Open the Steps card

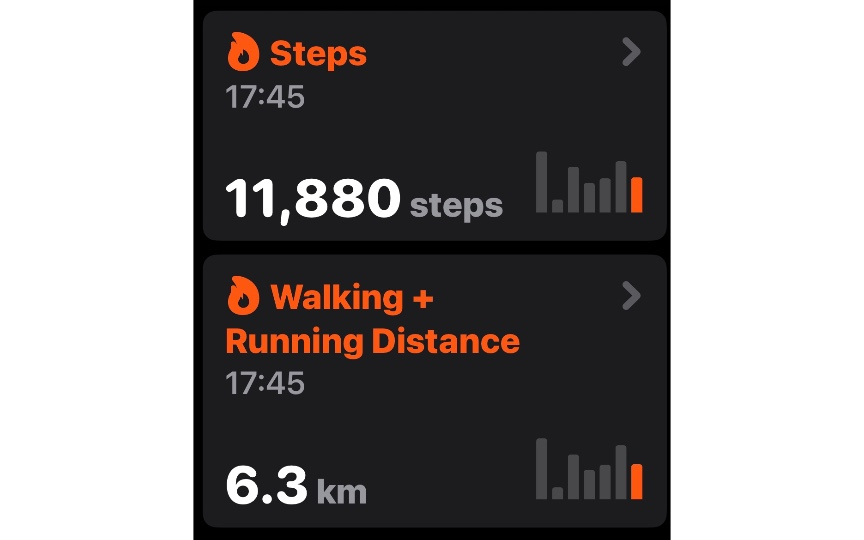coord(434,125)
